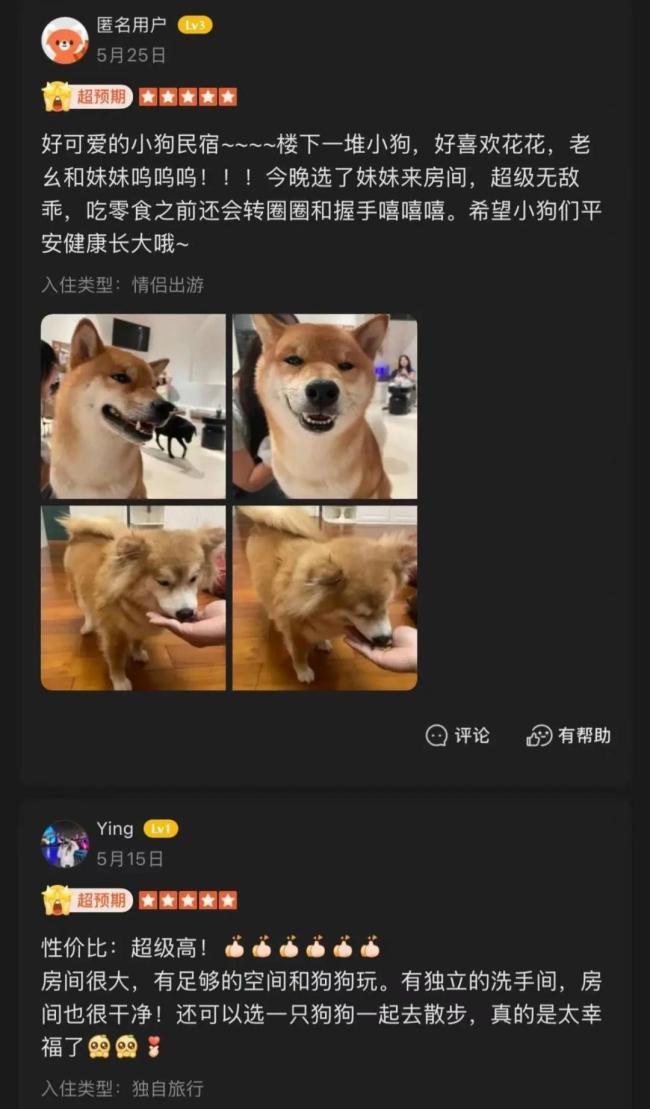Screen dimensions: 650x1109
Task: Mark the anonymous review as helpful
Action: click(x=568, y=736)
